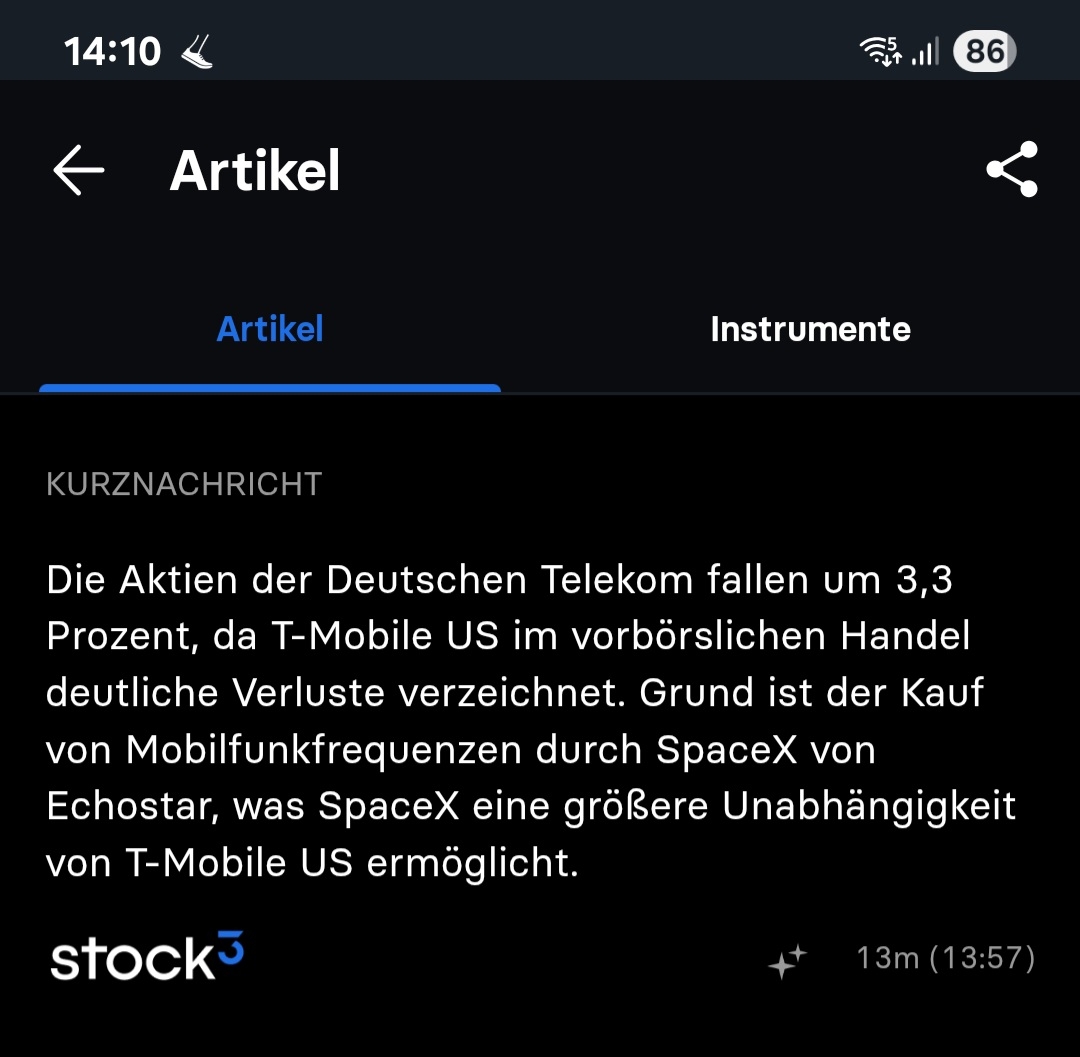Go back with the arrow icon
This screenshot has height=1057, width=1080.
click(x=79, y=170)
